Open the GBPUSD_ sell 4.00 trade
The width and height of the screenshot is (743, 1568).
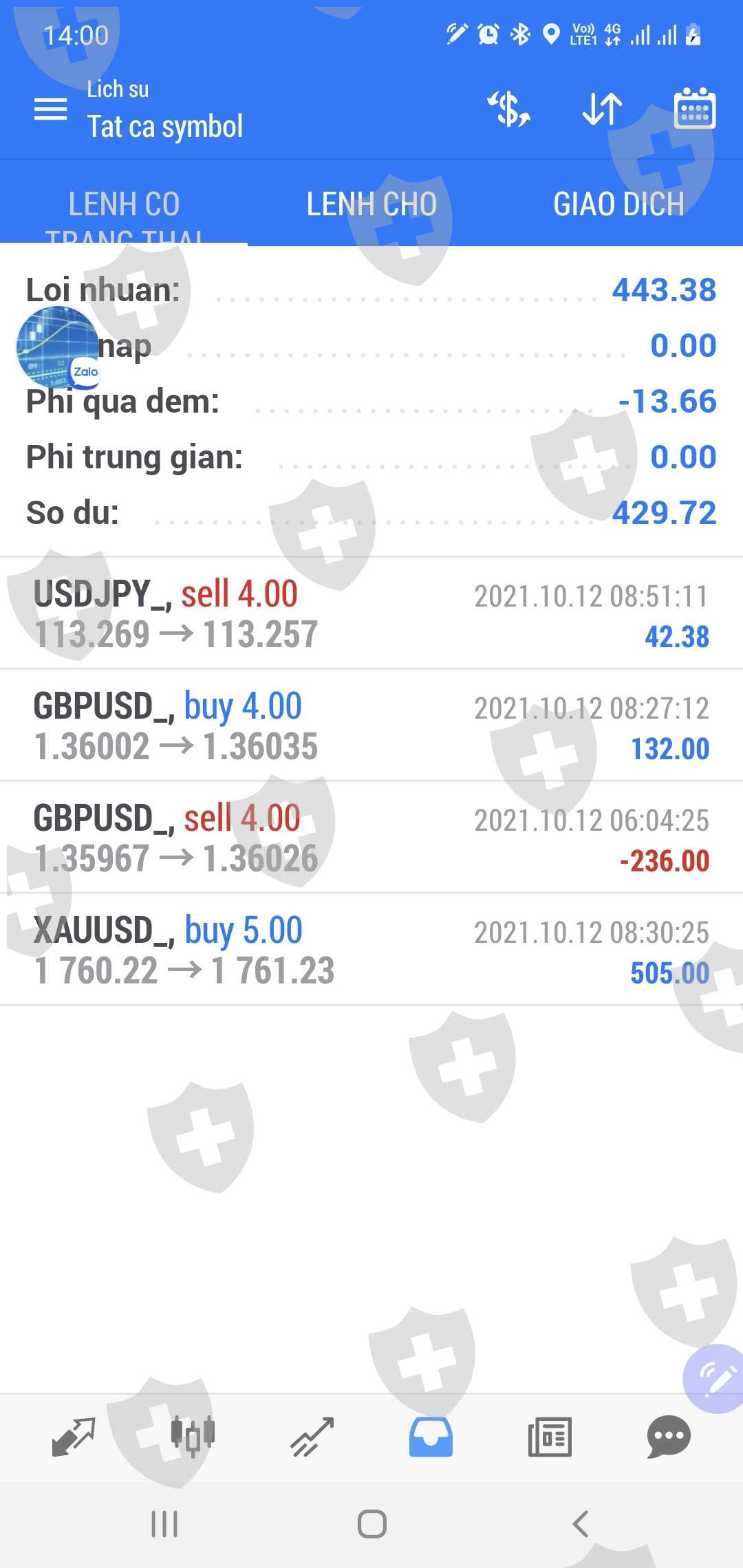(371, 838)
